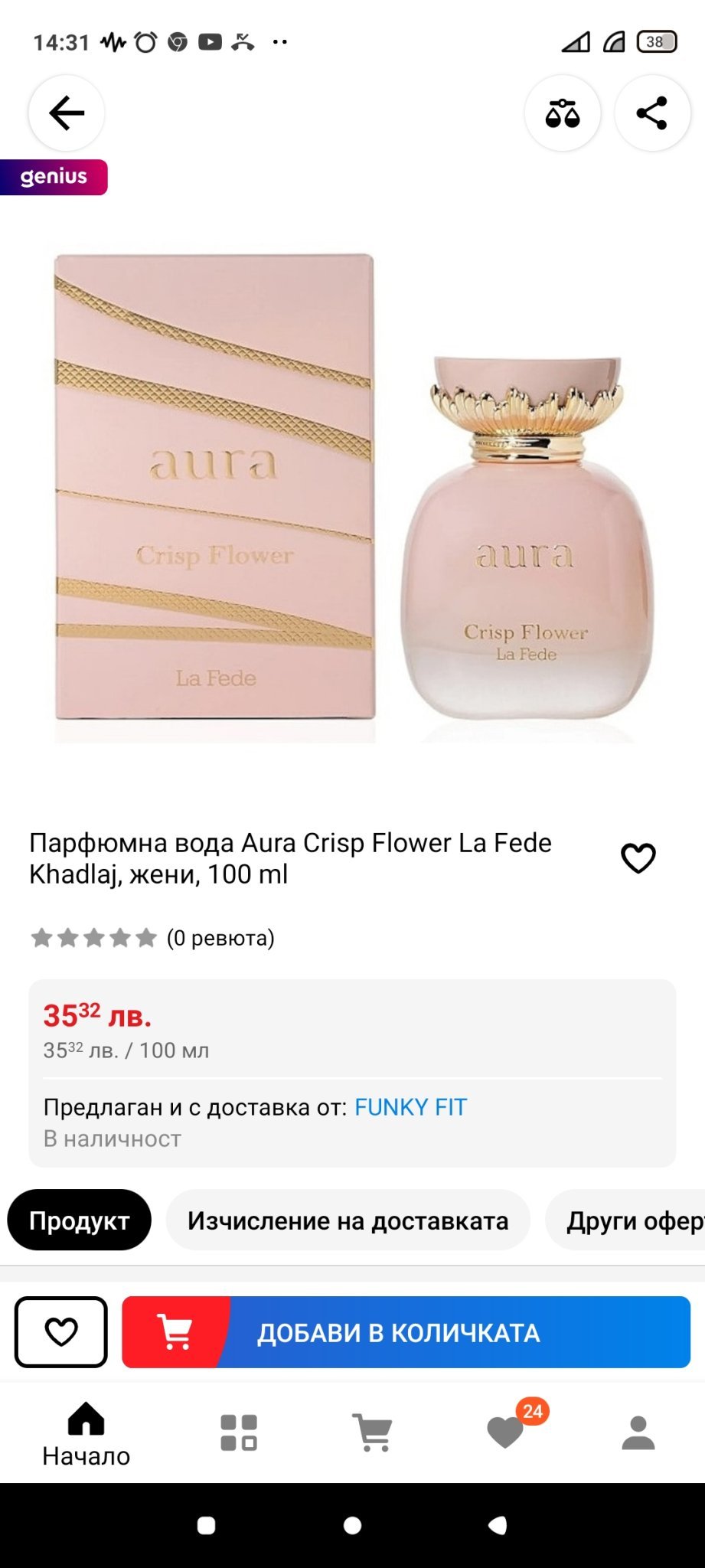Go back using the arrow button

[x=67, y=113]
